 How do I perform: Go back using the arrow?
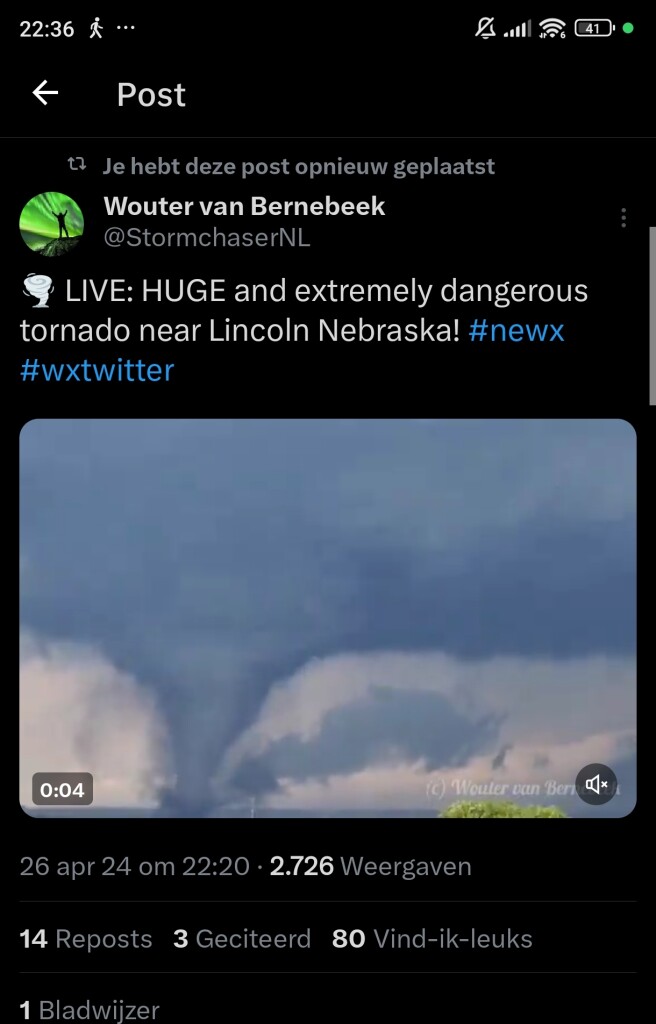coord(45,93)
